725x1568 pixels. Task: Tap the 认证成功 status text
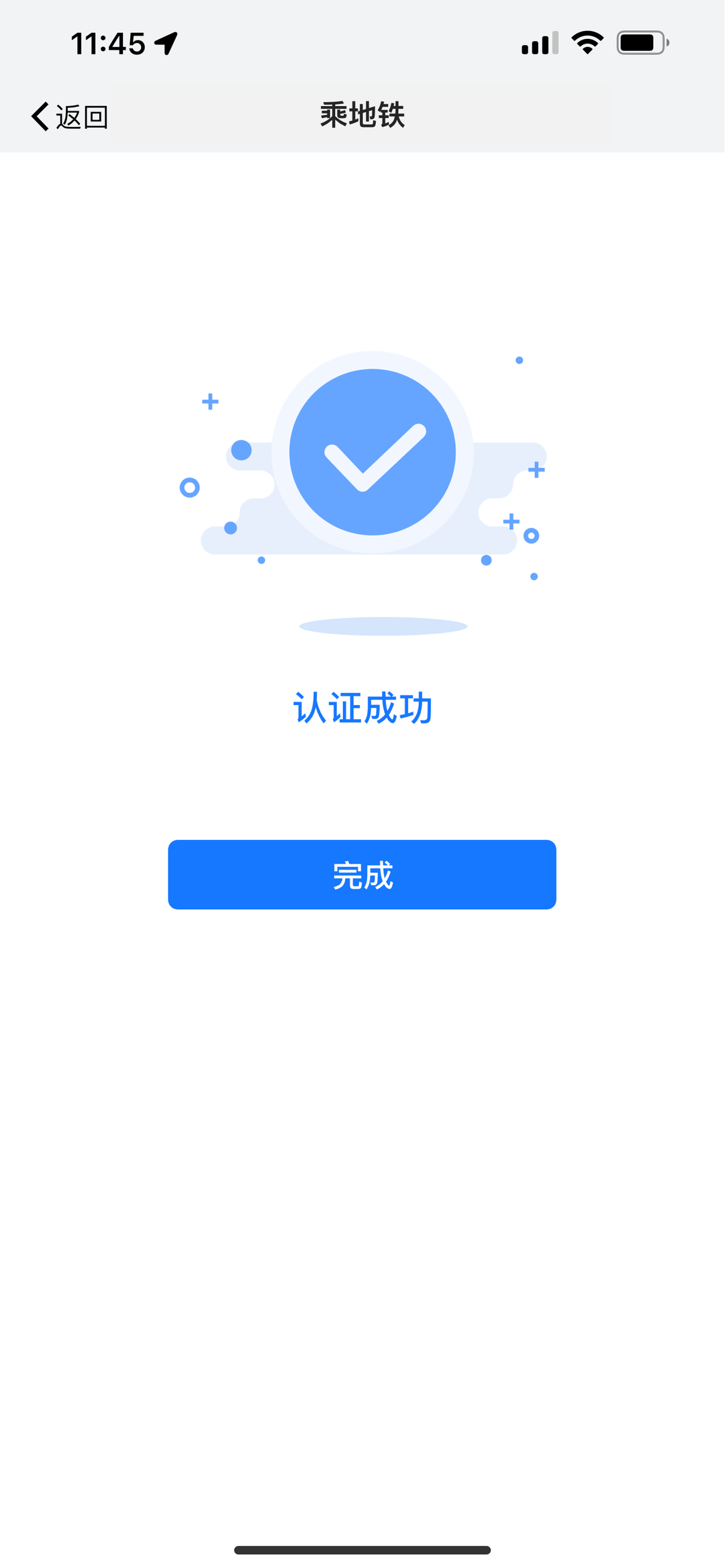coord(362,706)
